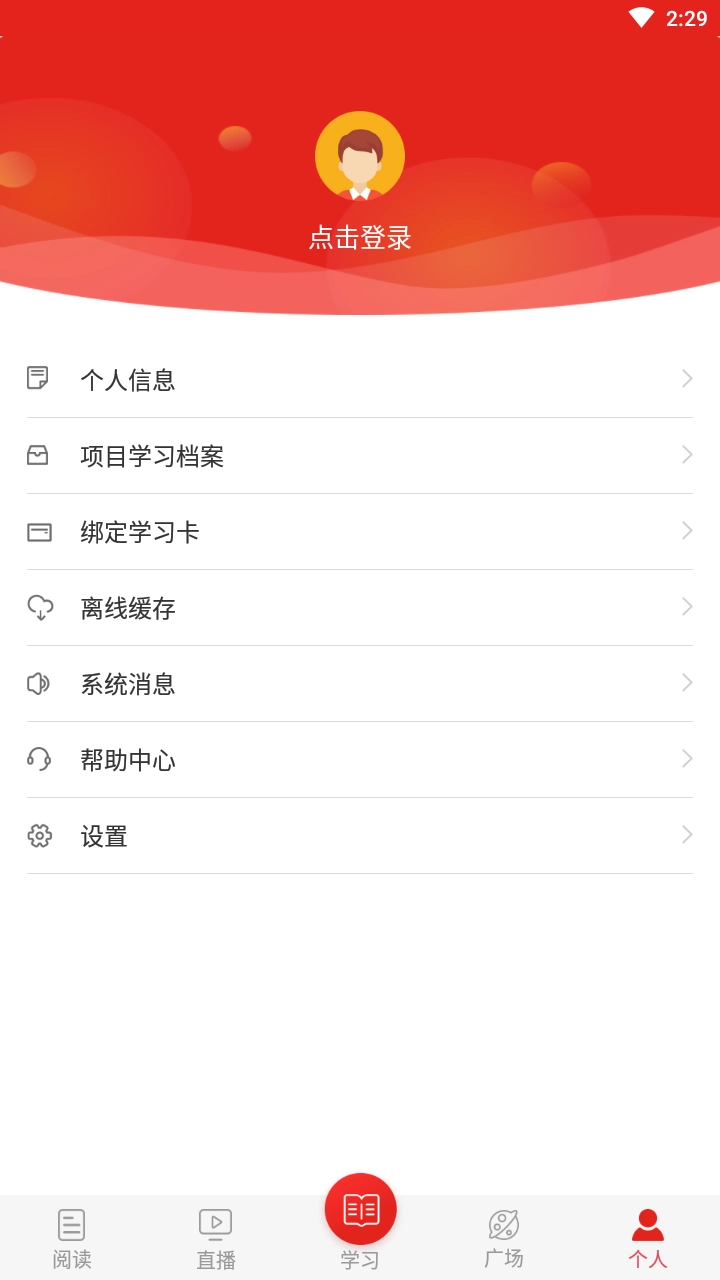Click the 设置 gear icon
Image resolution: width=720 pixels, height=1280 pixels.
40,835
